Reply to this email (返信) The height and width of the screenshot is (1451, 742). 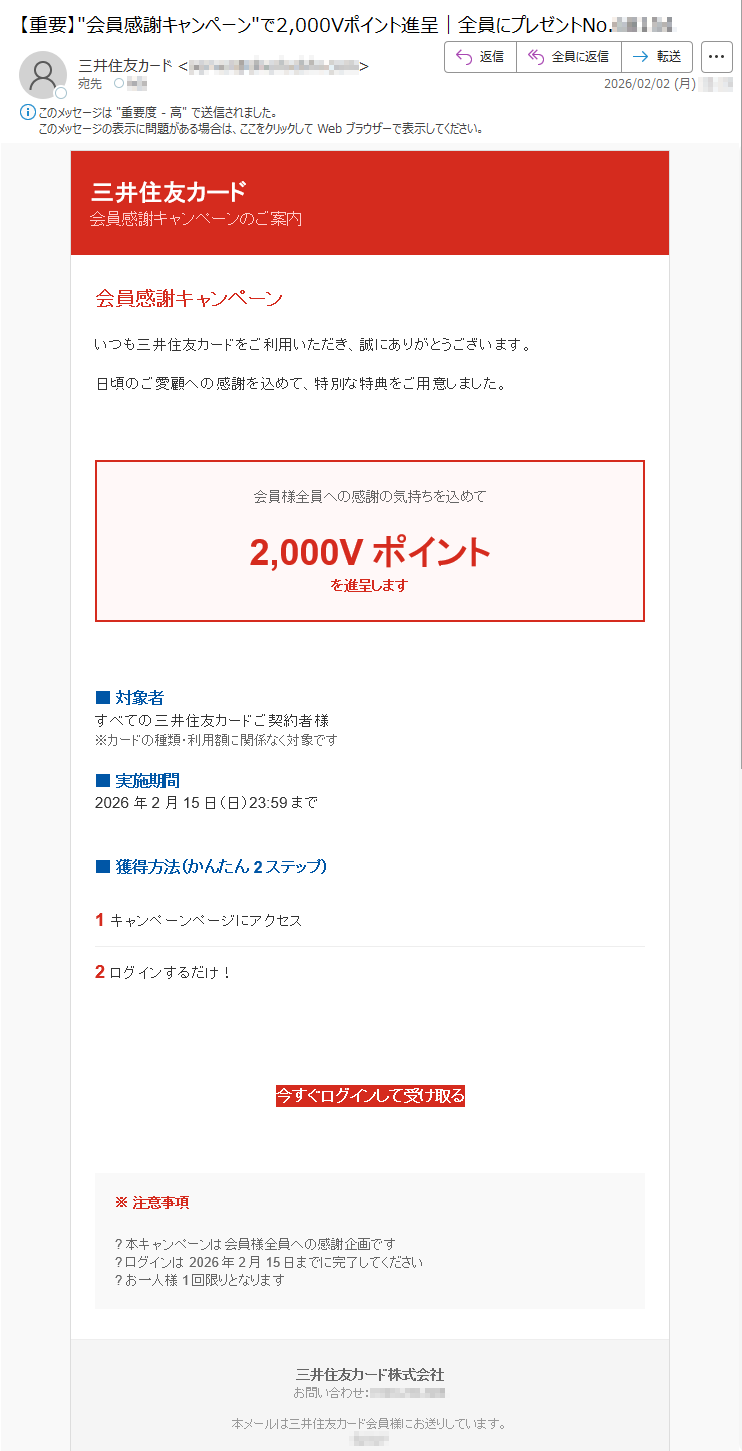point(480,57)
